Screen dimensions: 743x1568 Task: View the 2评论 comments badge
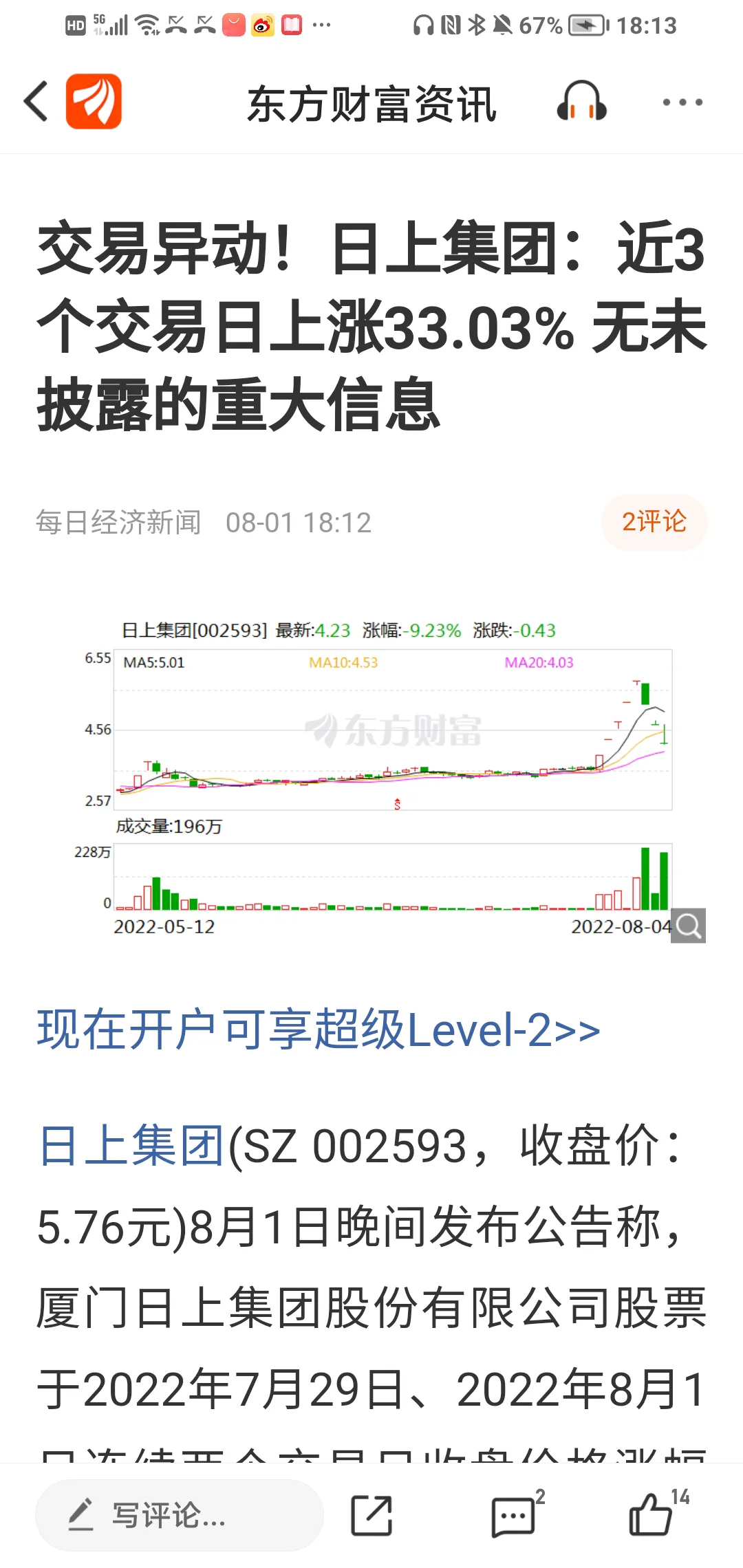[654, 522]
